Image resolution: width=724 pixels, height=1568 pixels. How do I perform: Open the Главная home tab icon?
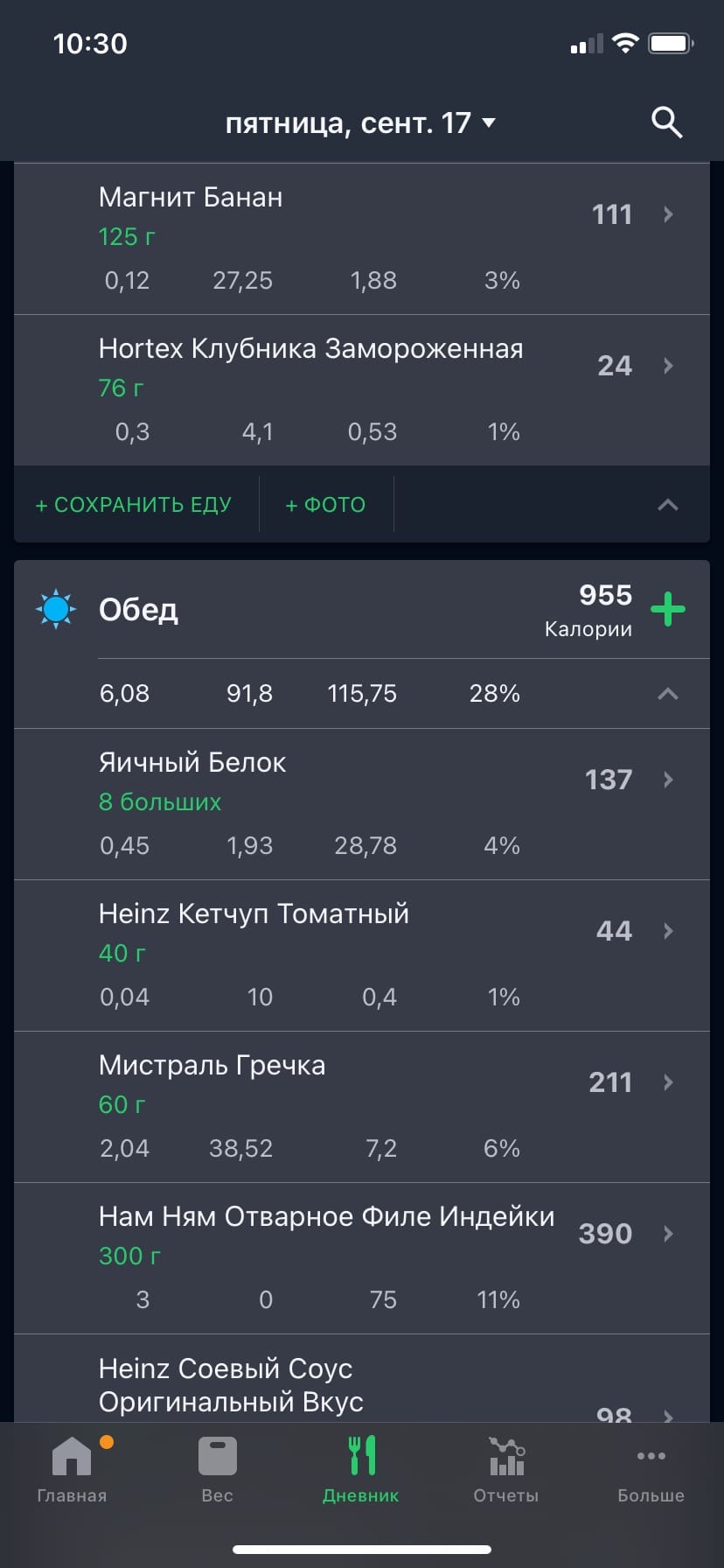pos(70,1470)
